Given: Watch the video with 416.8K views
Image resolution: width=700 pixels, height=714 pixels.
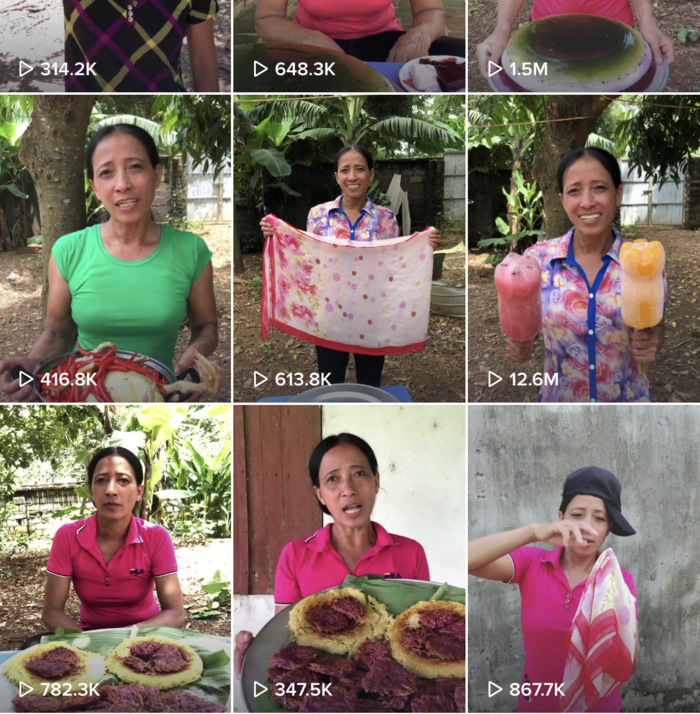Looking at the screenshot, I should pyautogui.click(x=115, y=248).
